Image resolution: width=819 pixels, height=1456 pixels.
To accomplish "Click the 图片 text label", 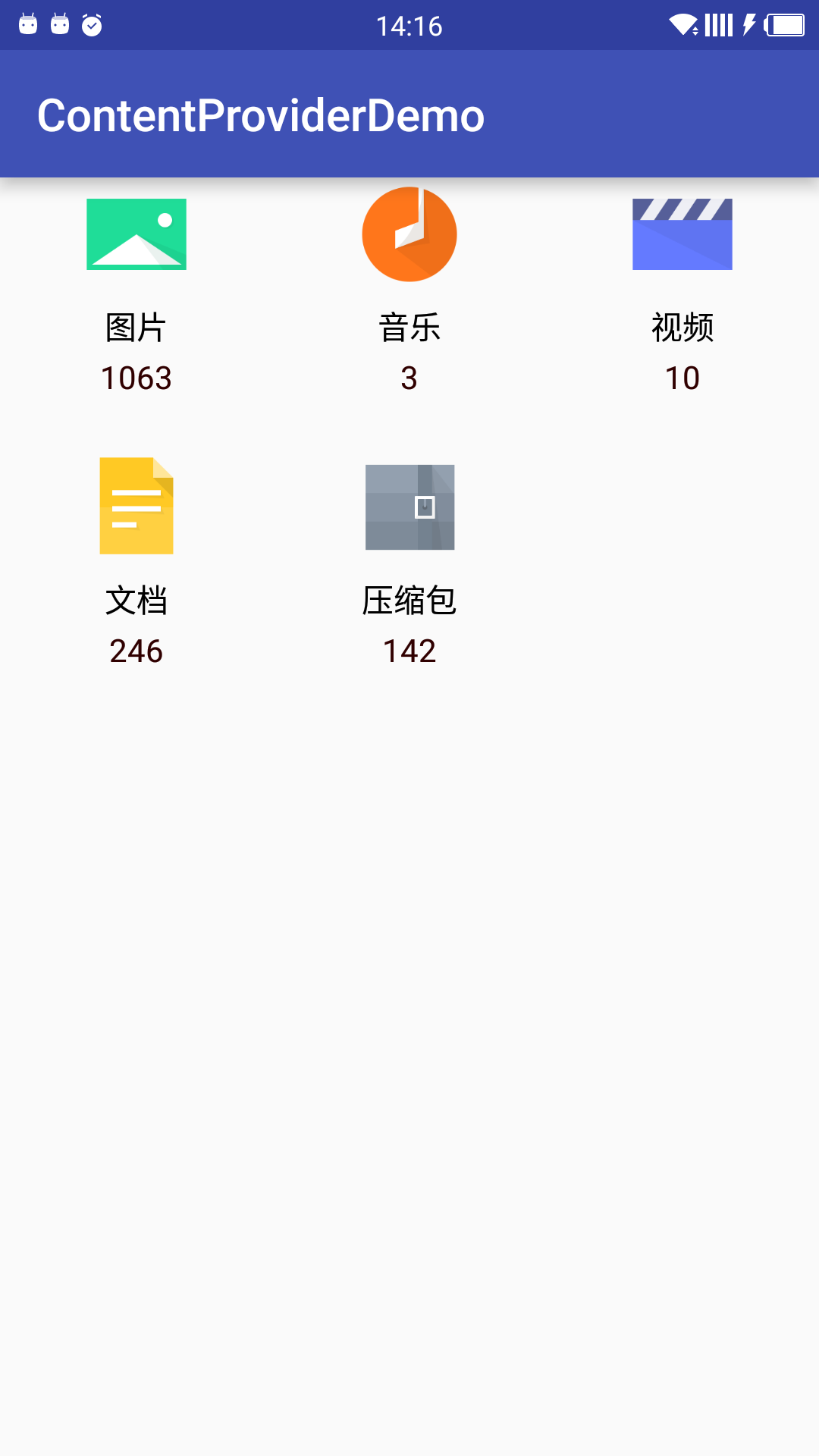I will (136, 328).
